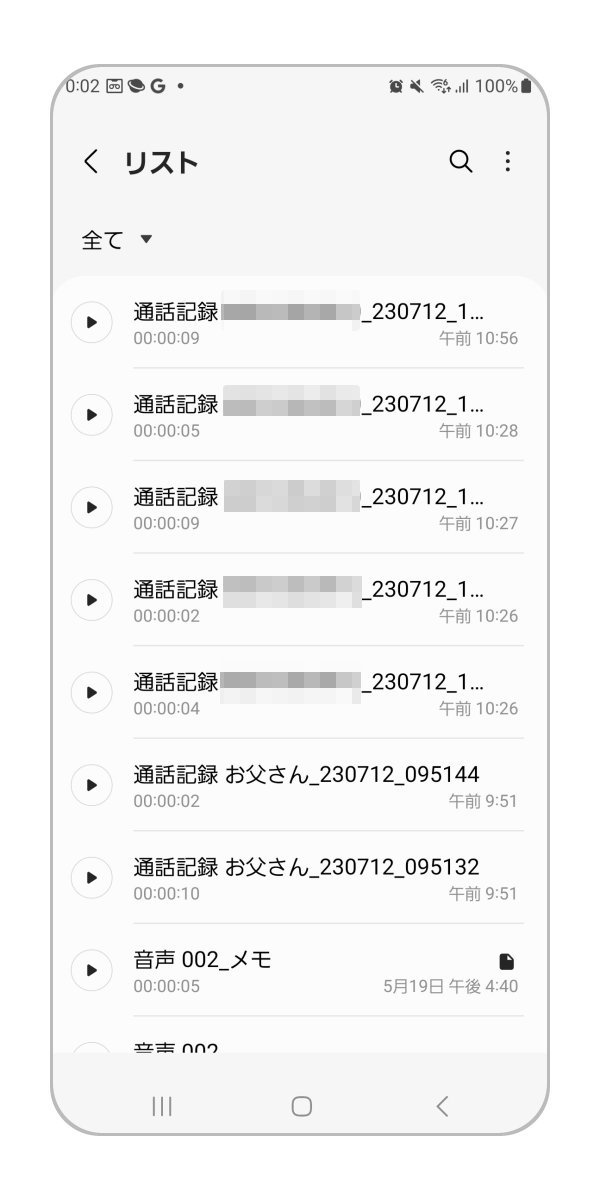Play the call recording from 午前 10:28
Viewport: 600px width, 1200px height.
point(92,414)
